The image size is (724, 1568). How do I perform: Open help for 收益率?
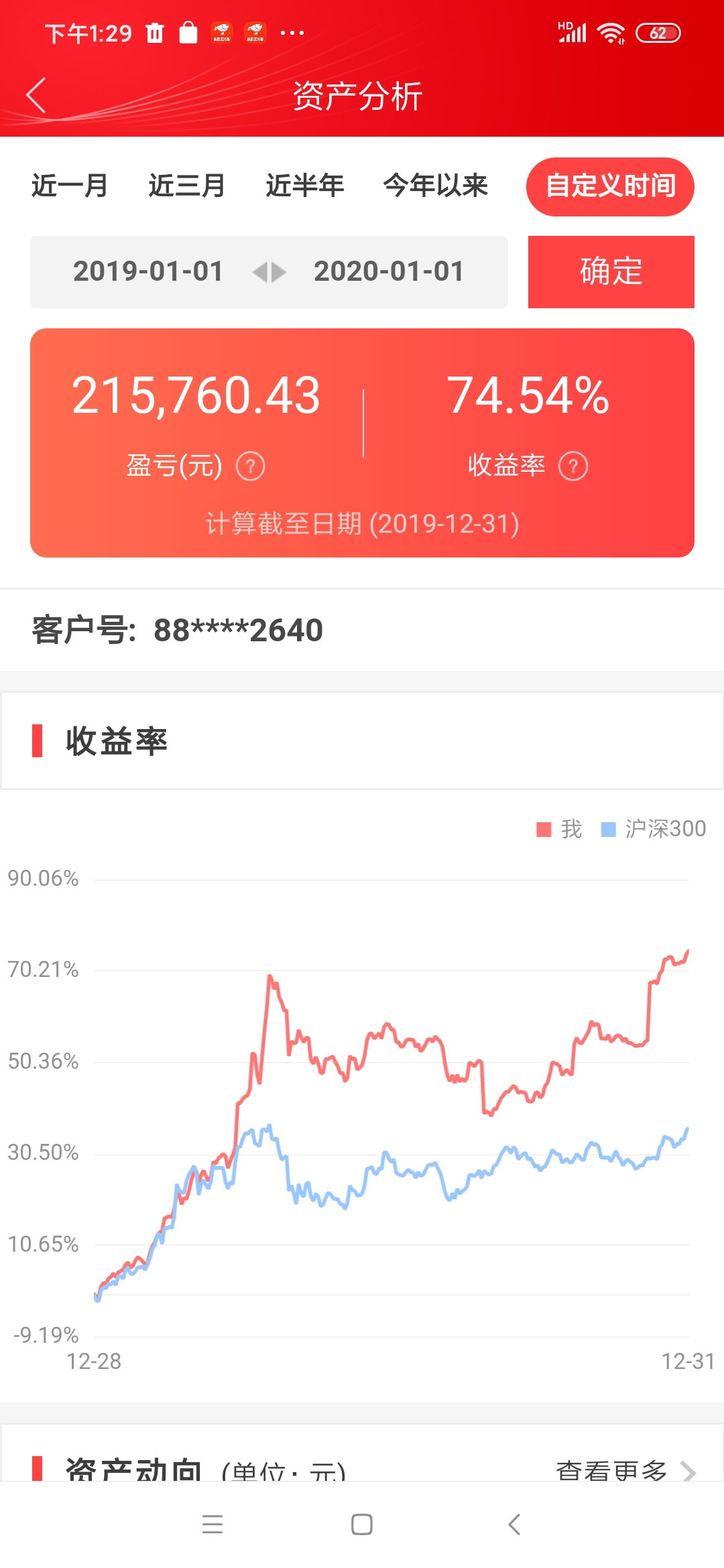tap(573, 466)
